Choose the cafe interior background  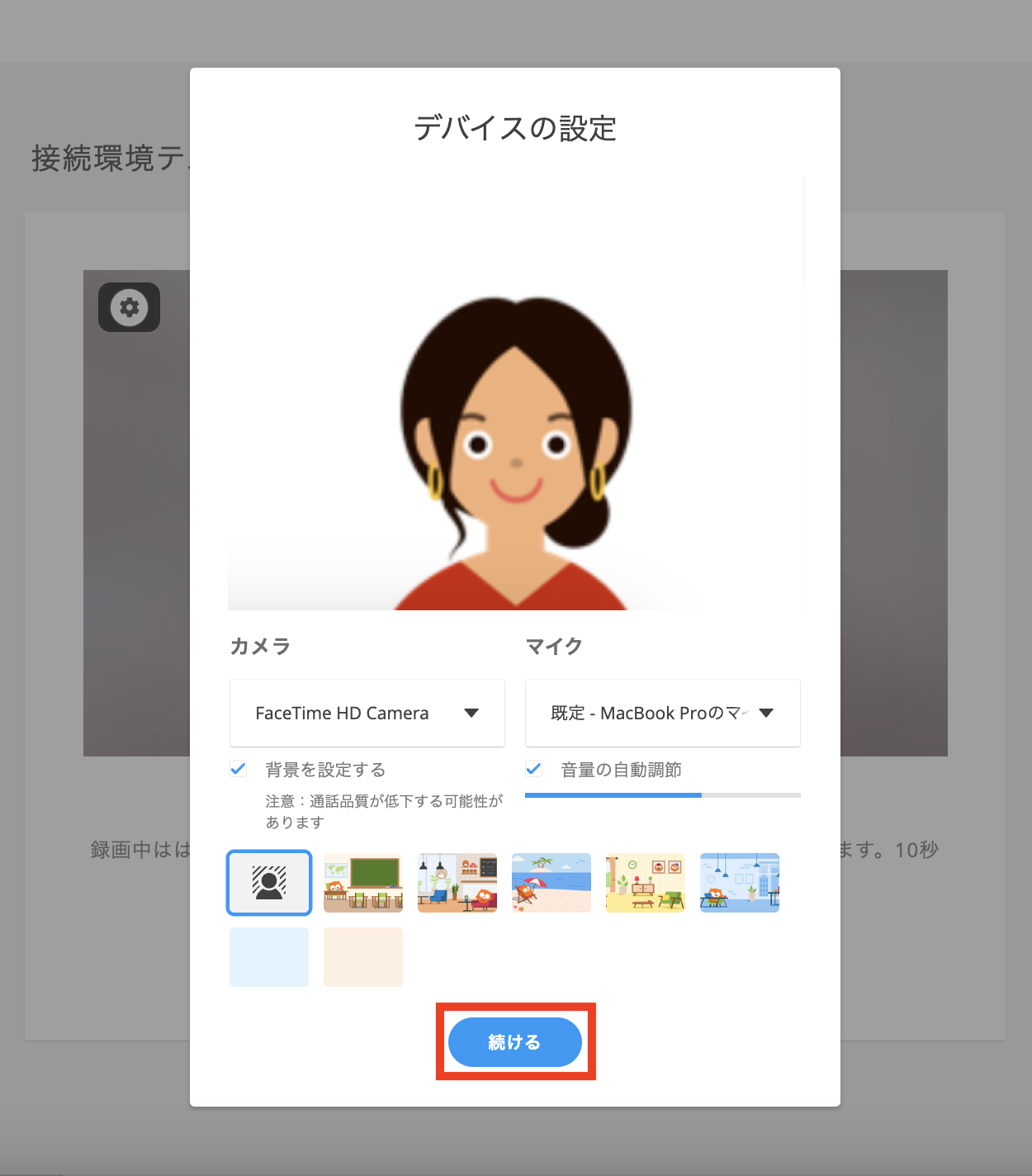[457, 883]
